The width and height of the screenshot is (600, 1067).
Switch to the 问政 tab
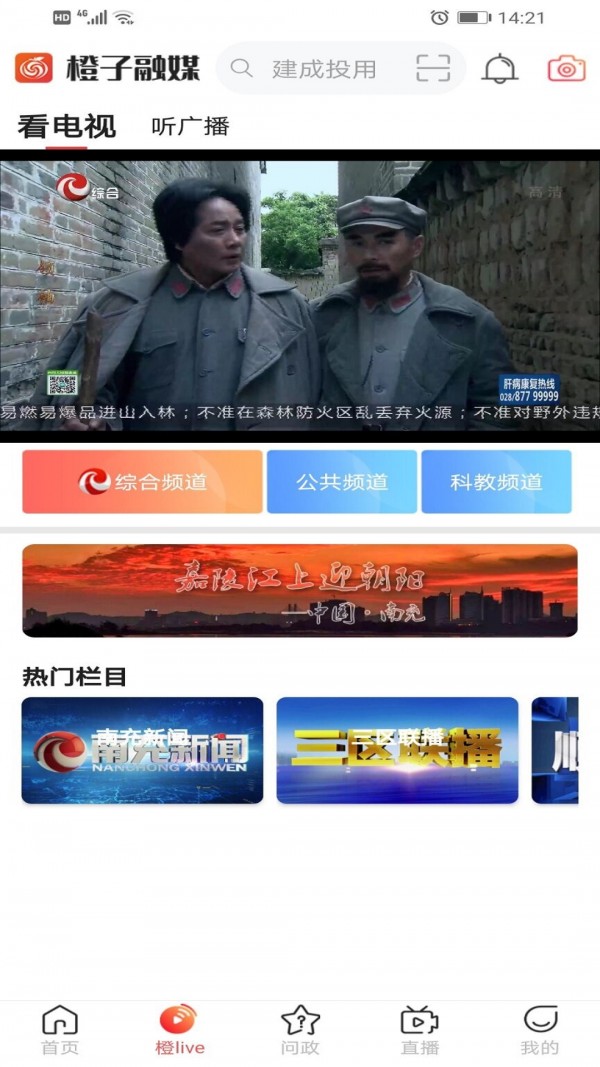point(300,1030)
